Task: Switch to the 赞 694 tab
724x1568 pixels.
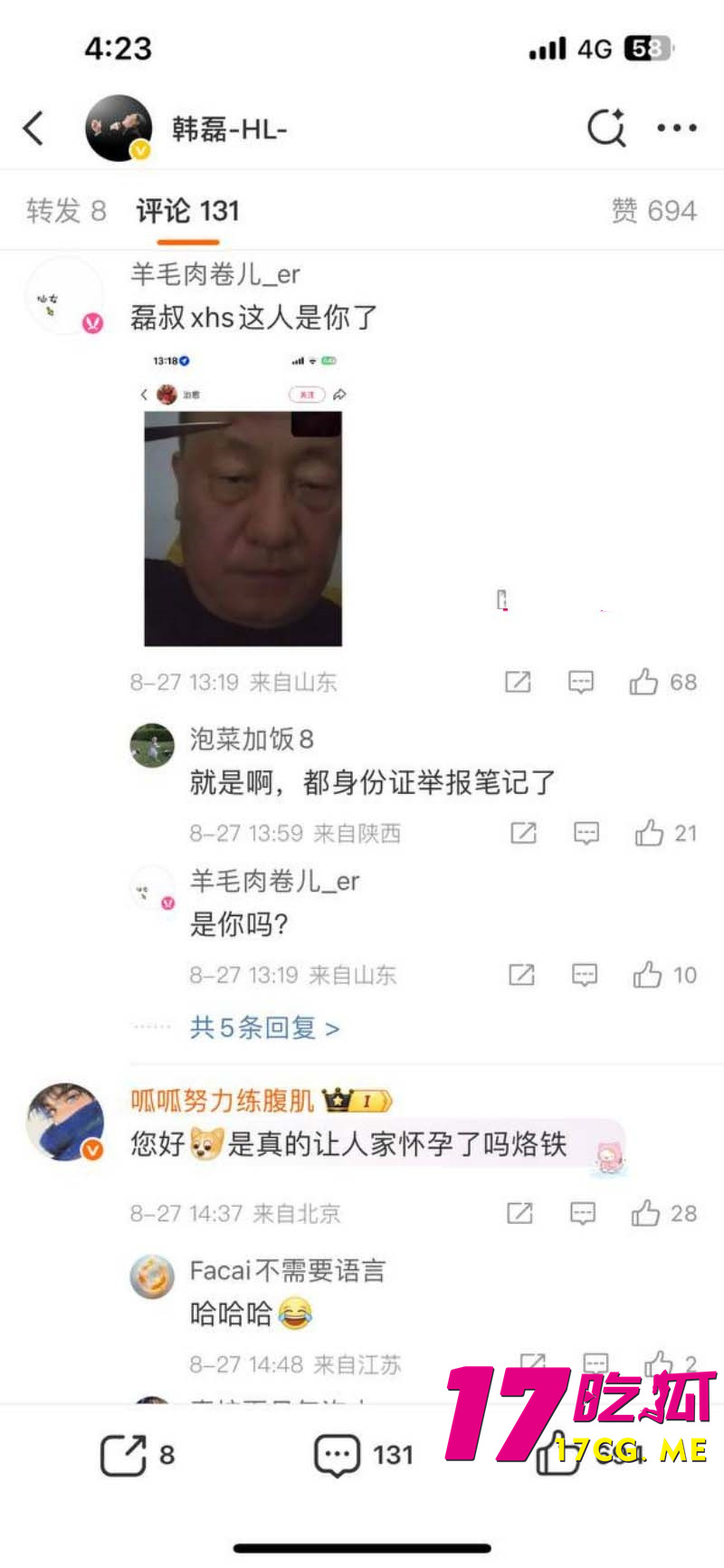Action: click(656, 210)
